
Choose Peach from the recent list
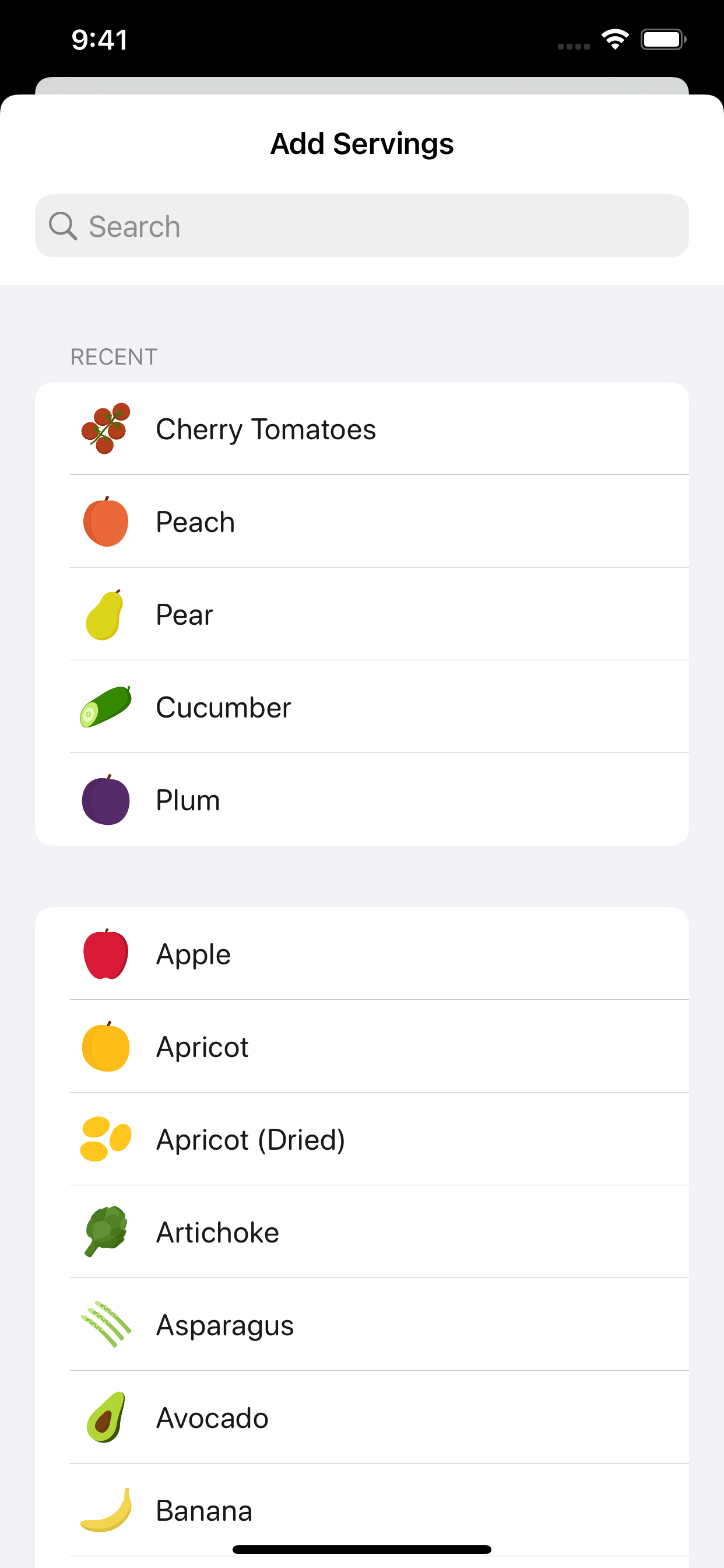361,521
